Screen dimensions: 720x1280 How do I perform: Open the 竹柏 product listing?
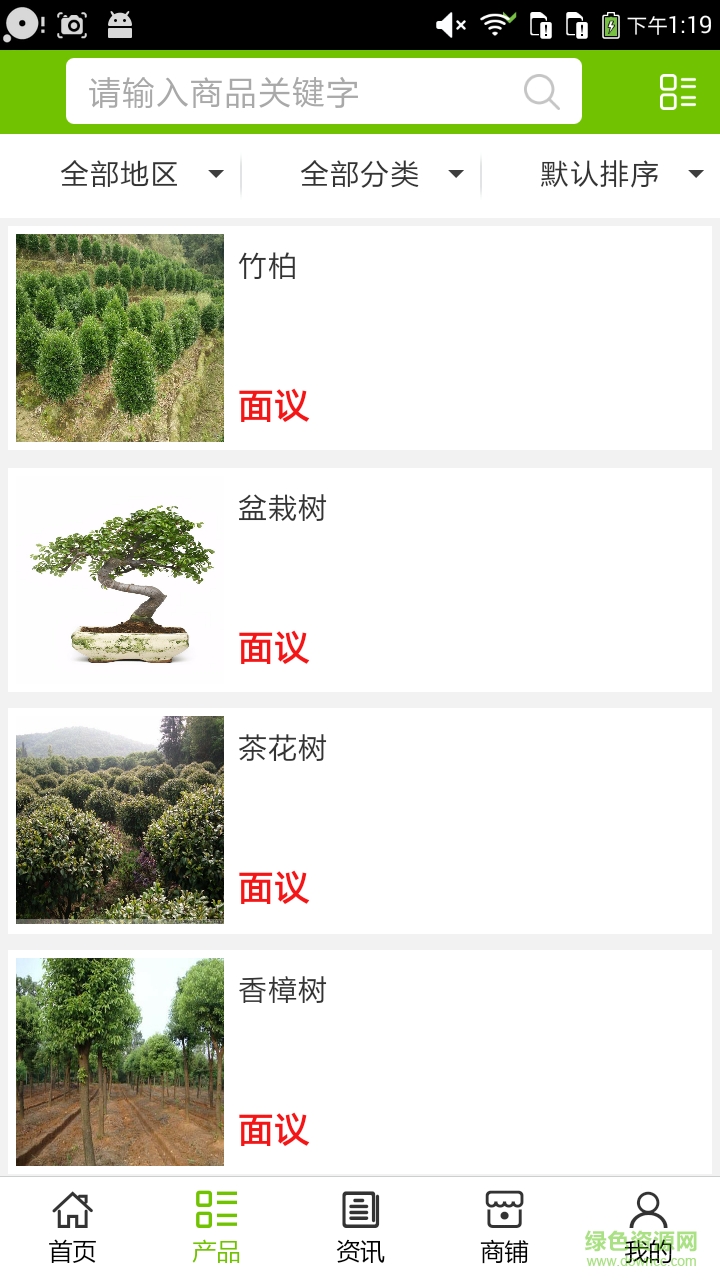click(x=360, y=337)
